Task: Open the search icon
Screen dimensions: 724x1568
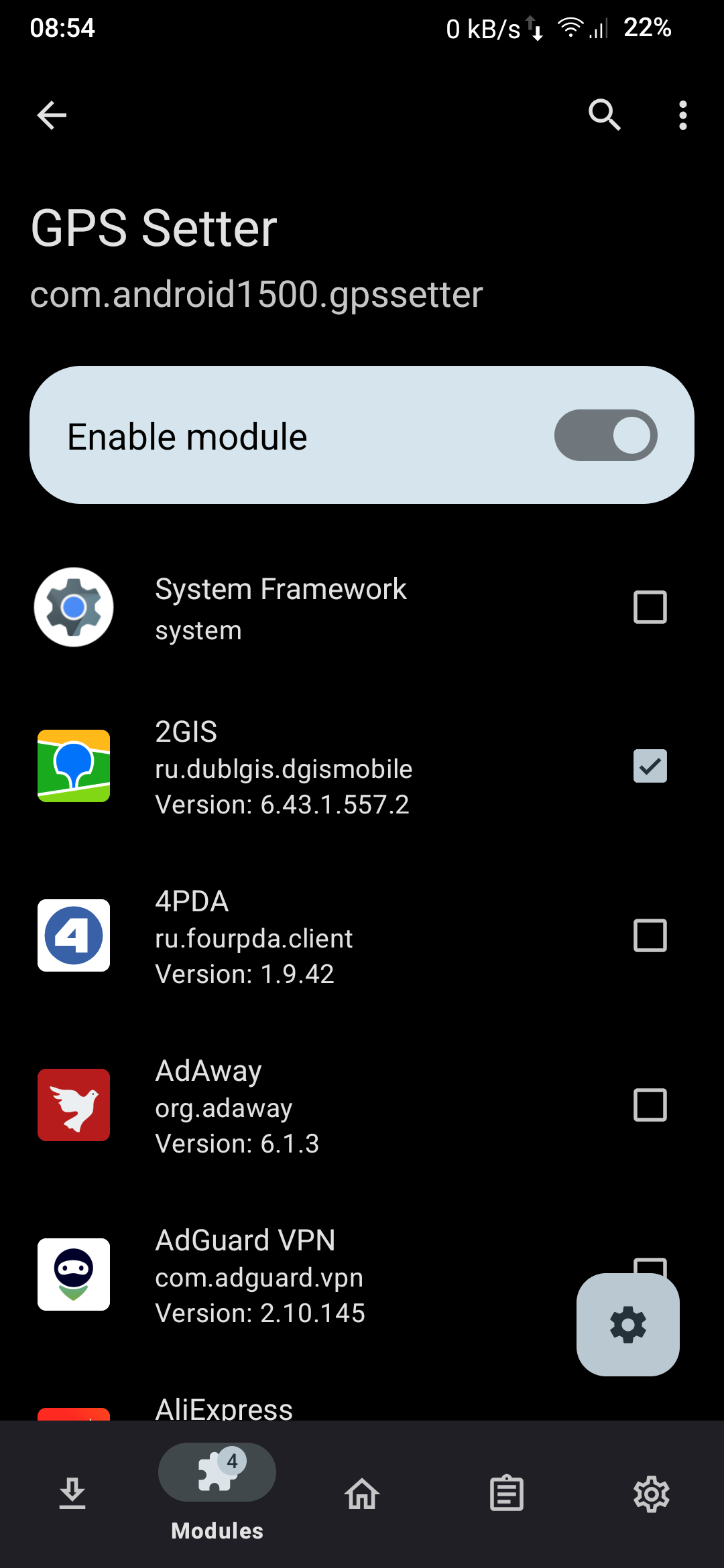Action: (x=604, y=115)
